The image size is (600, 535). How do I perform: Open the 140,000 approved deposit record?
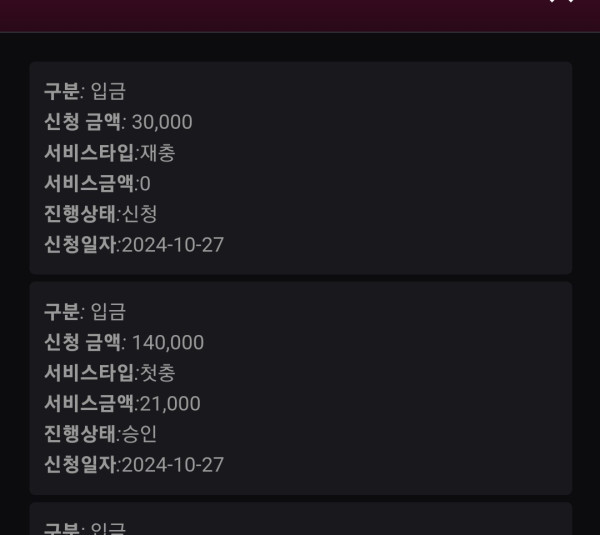[x=300, y=388]
